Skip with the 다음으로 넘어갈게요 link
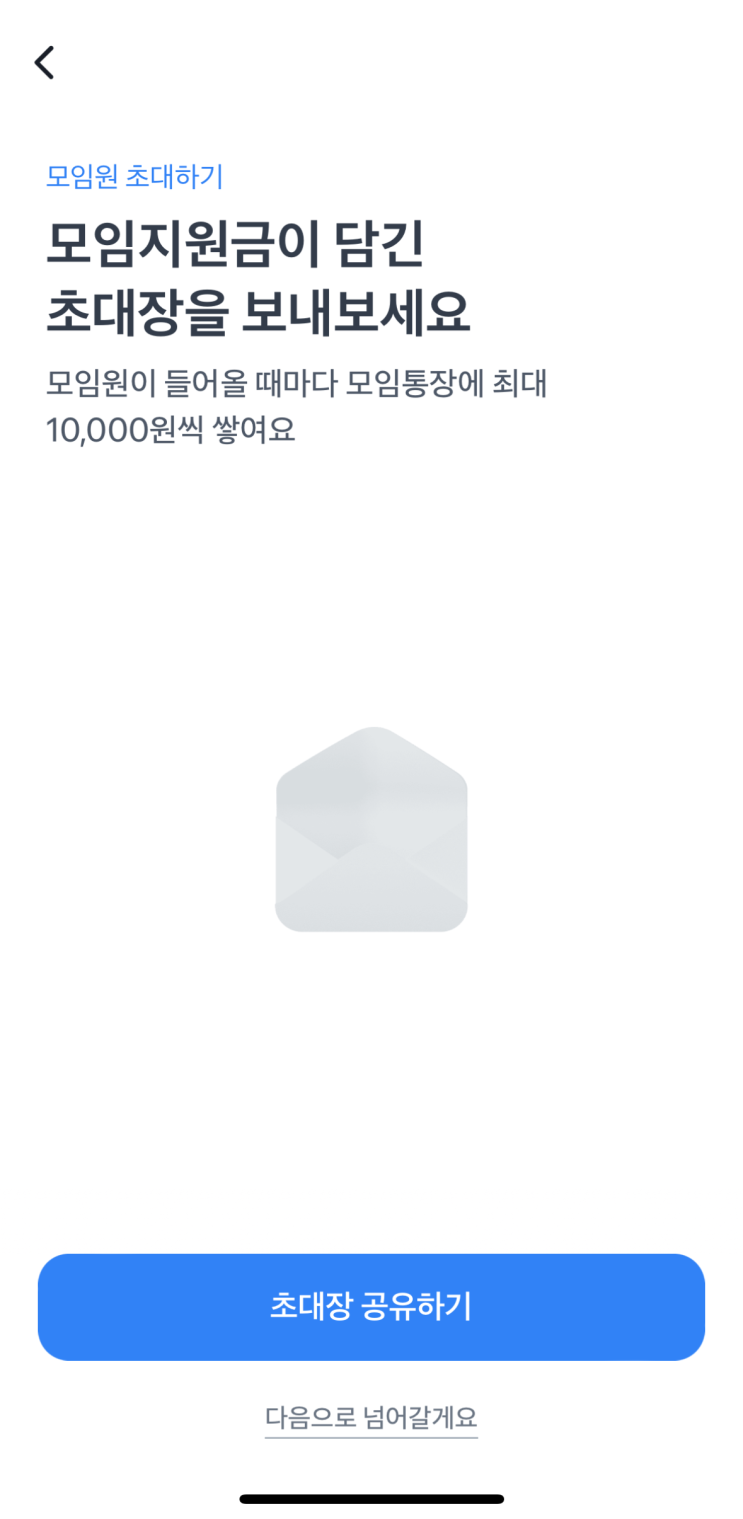 pos(371,1417)
